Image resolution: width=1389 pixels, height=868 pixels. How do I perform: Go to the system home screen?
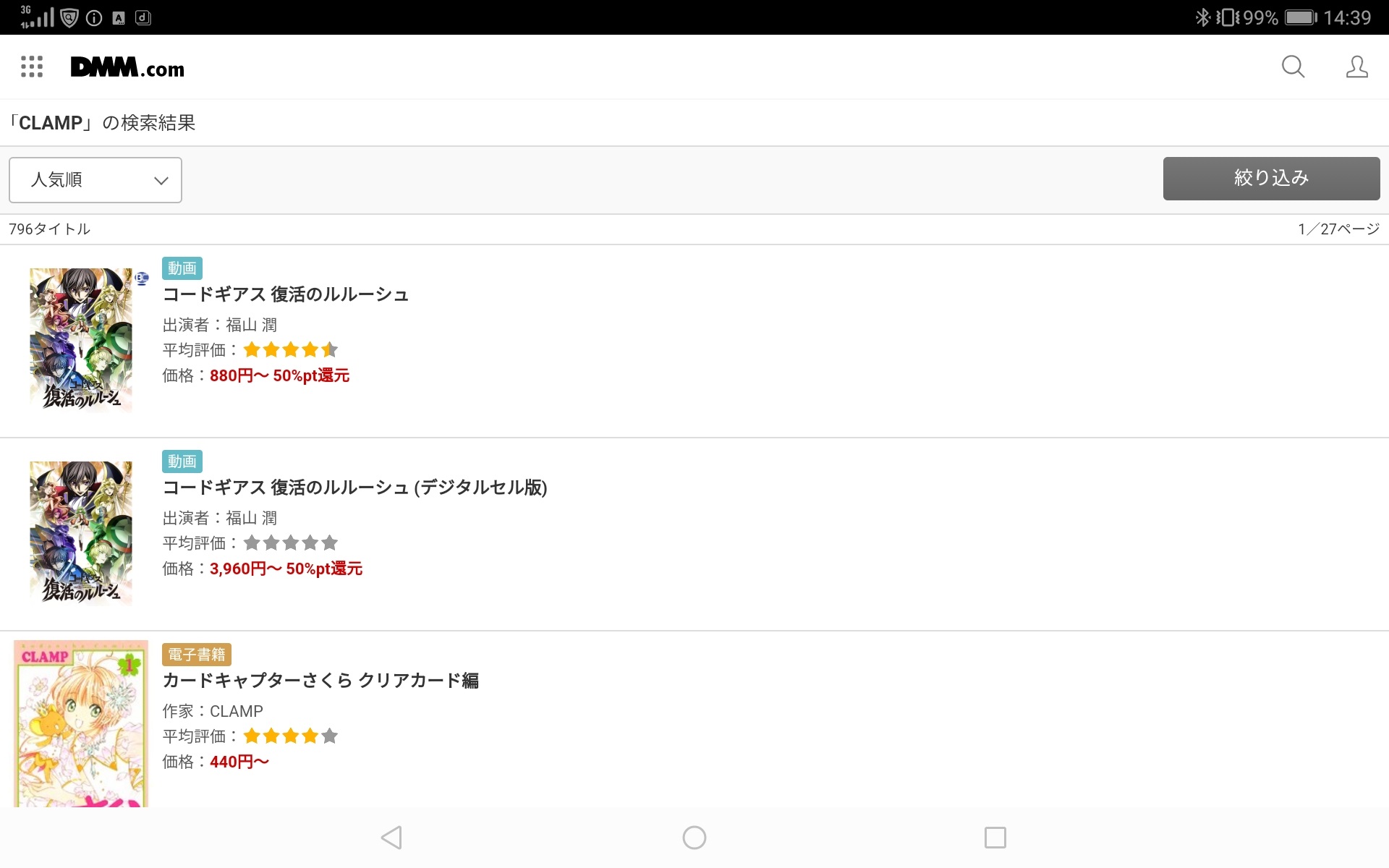click(694, 838)
